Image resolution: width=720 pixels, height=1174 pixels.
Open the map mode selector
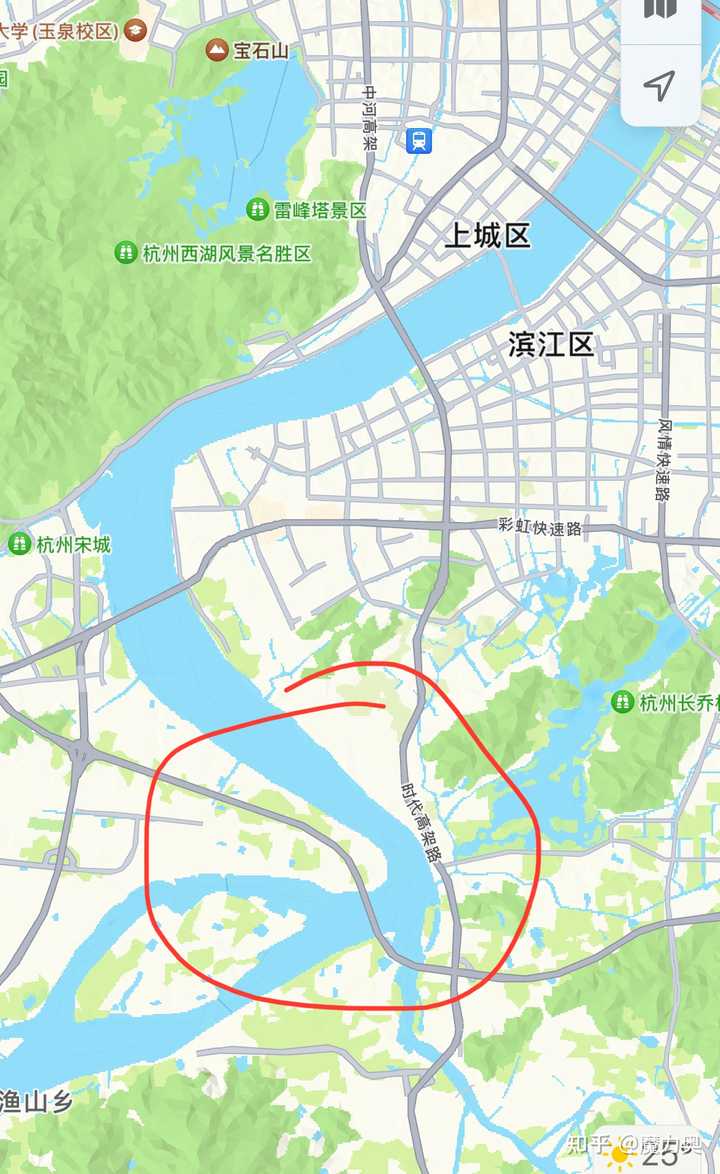659,12
